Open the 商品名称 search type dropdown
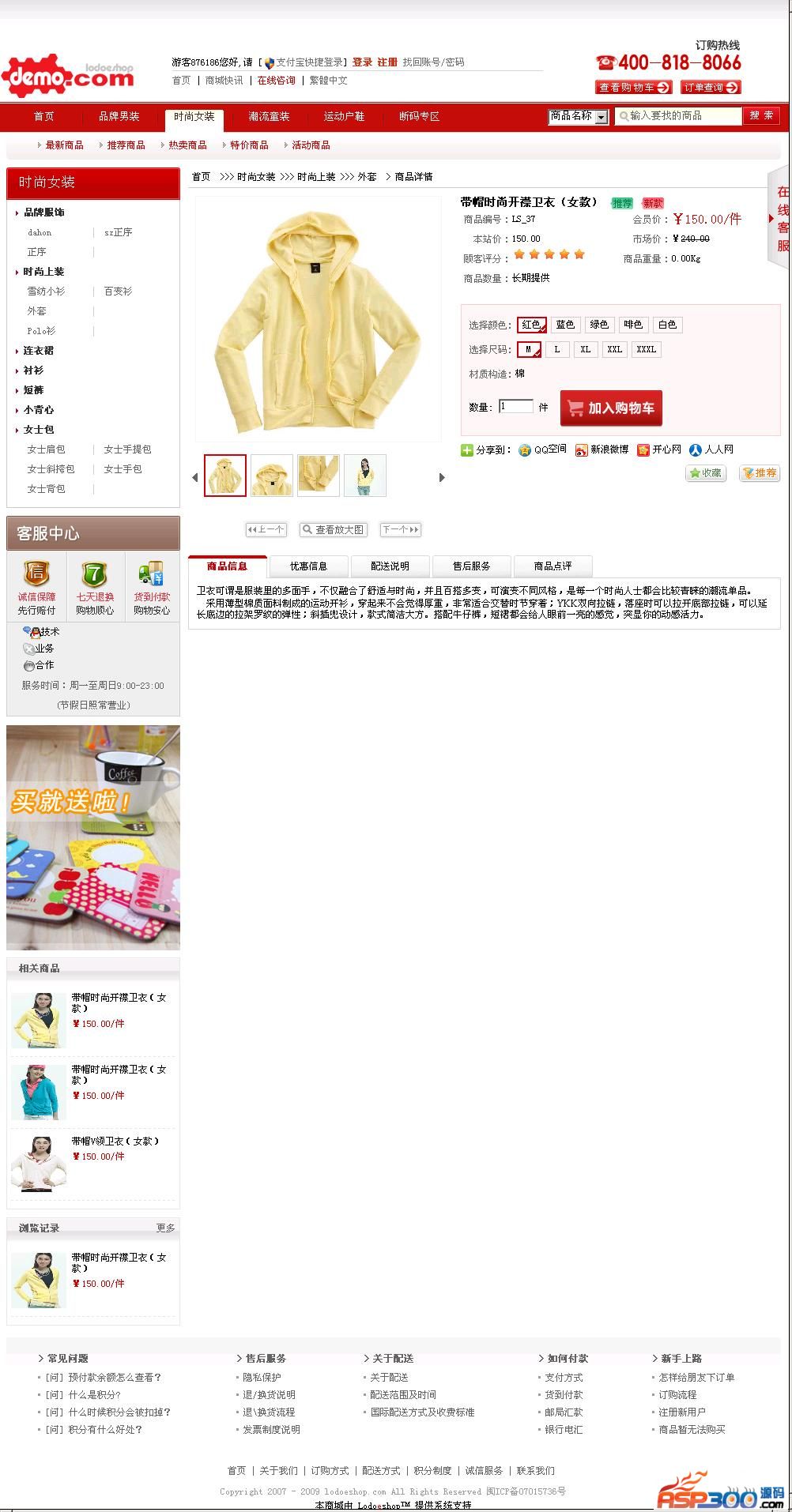This screenshot has width=792, height=1512. tap(578, 116)
